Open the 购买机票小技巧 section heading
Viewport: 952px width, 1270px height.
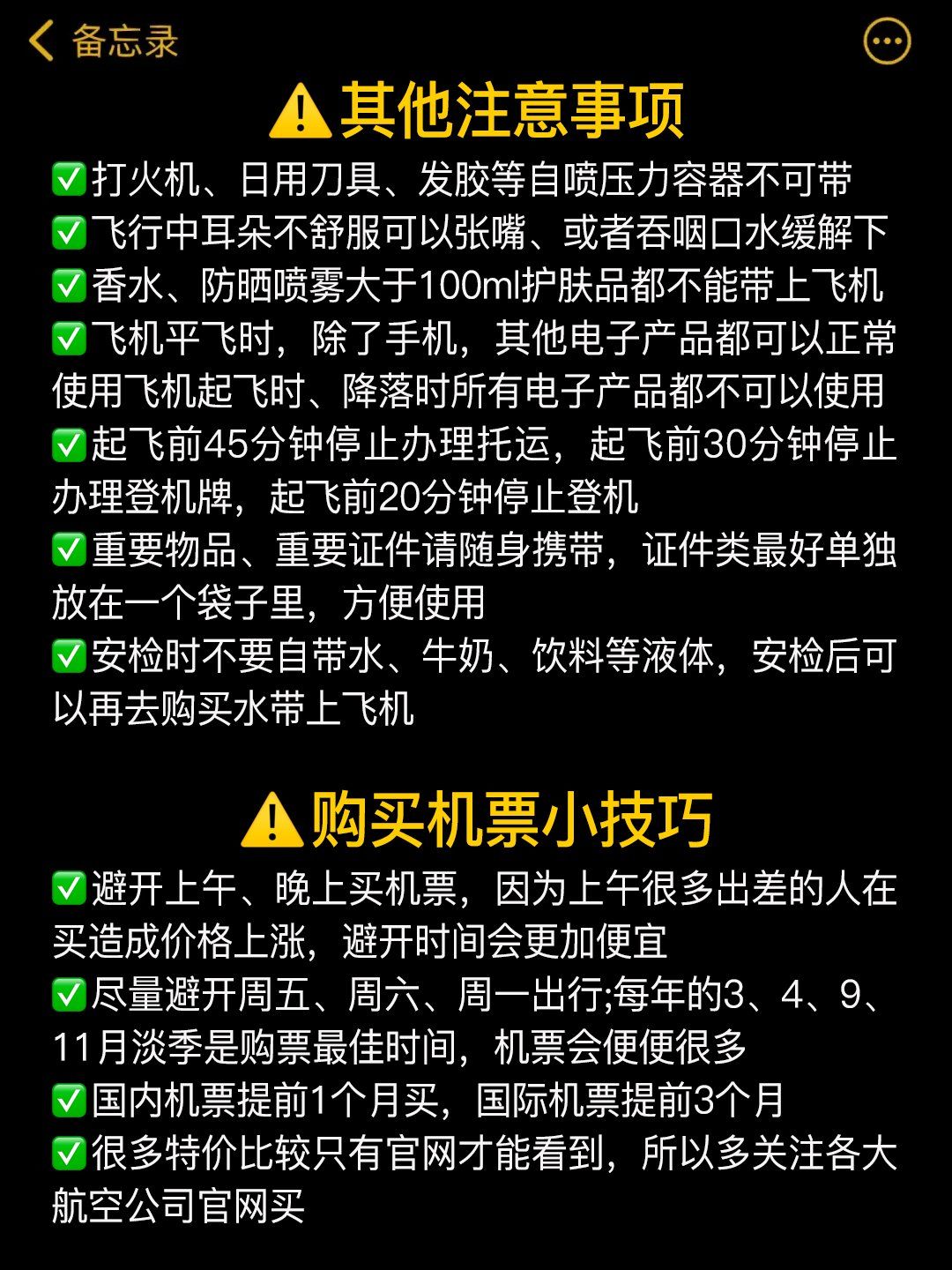coord(516,818)
